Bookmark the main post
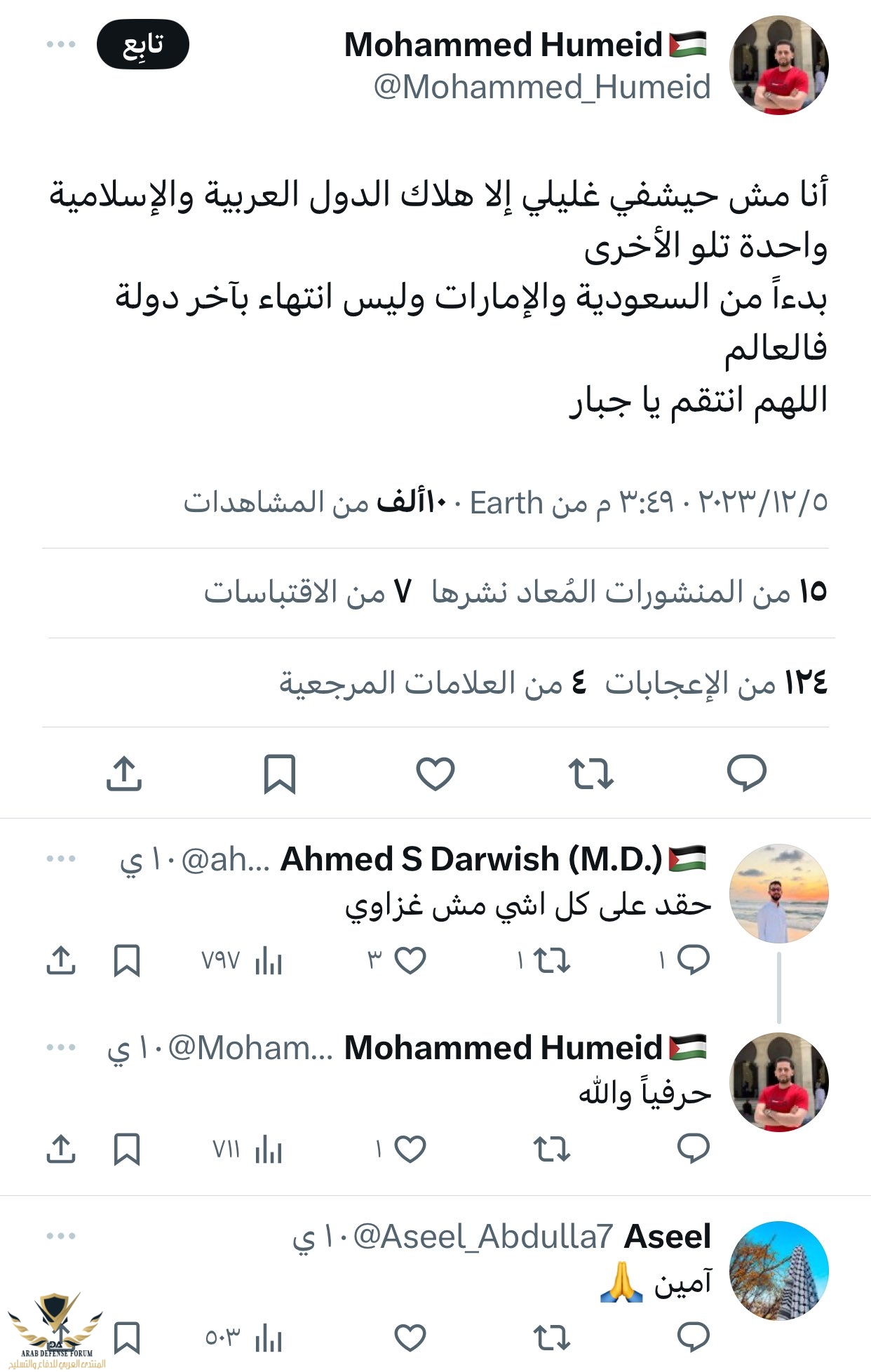This screenshot has width=871, height=1372. (280, 773)
